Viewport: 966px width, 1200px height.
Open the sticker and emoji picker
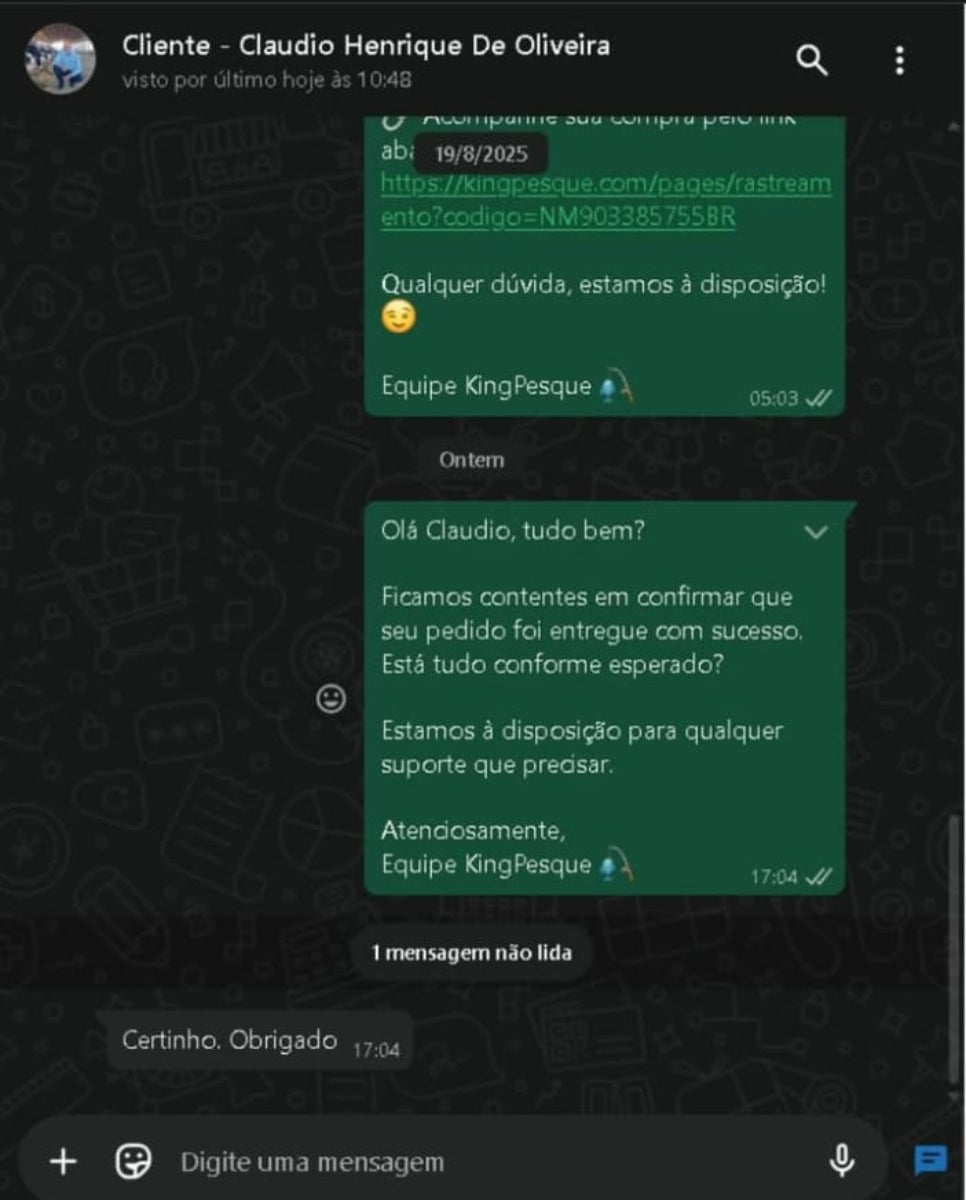[x=133, y=1161]
